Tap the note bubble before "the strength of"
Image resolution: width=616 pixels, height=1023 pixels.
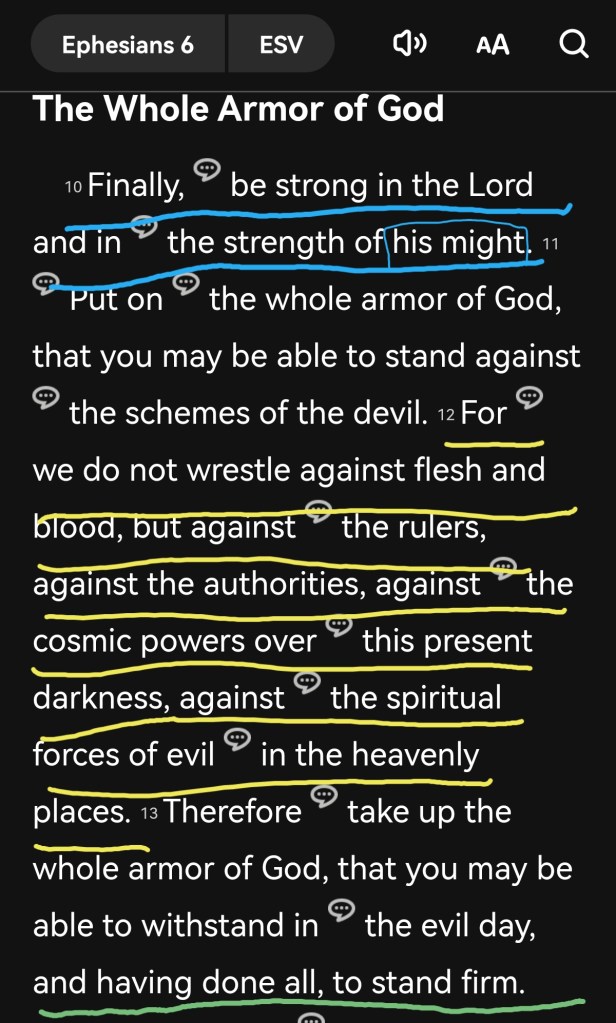(143, 226)
